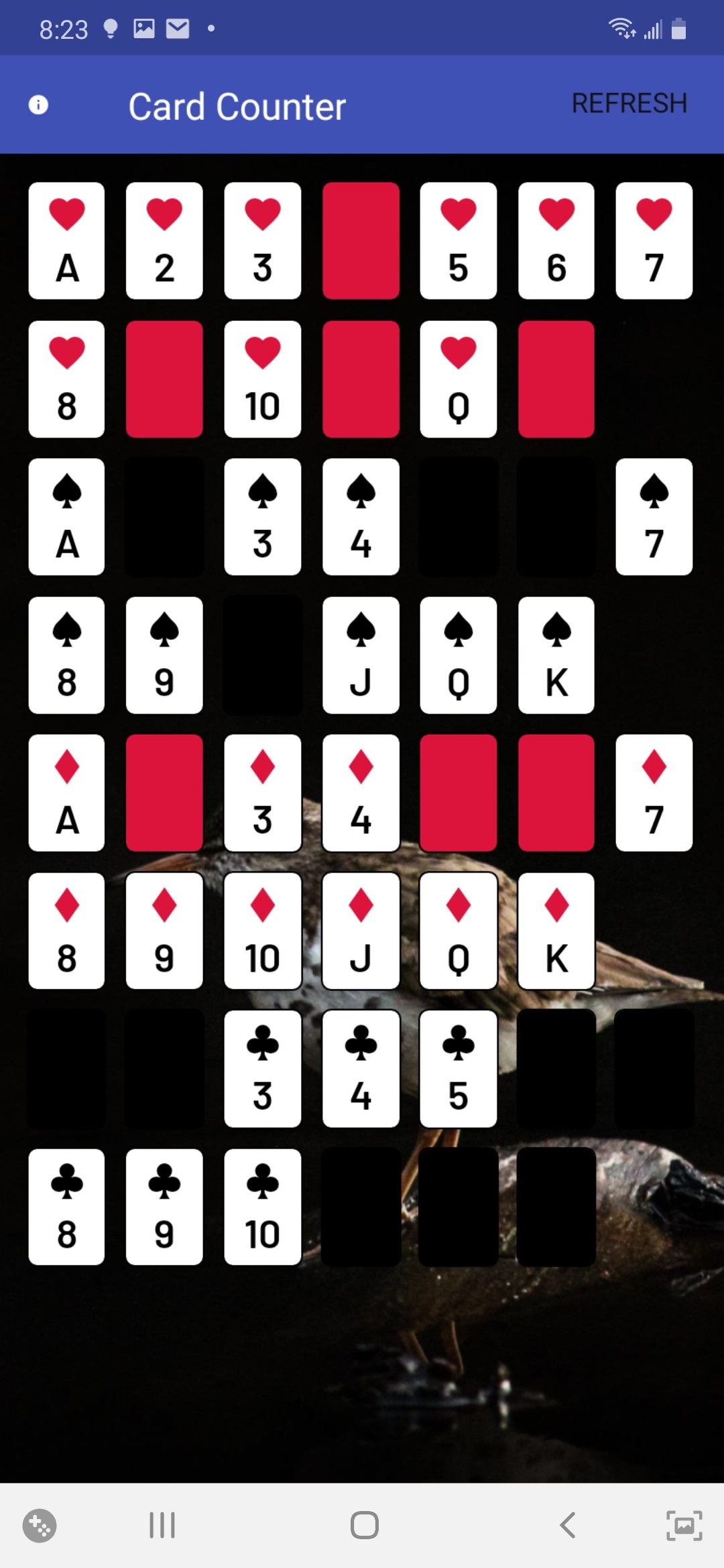Image resolution: width=724 pixels, height=1568 pixels.
Task: Mark the Ace of diamonds card
Action: (66, 793)
